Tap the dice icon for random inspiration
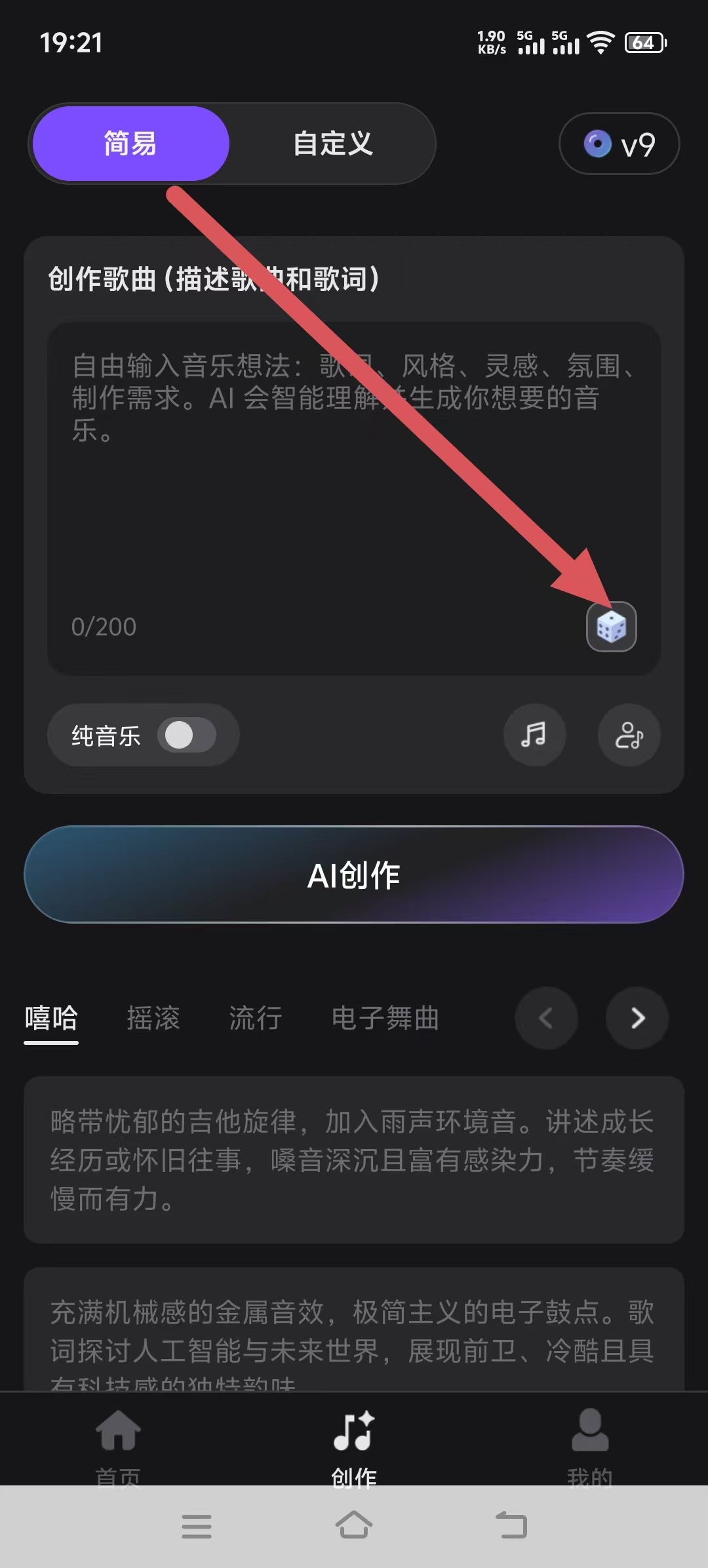This screenshot has height=1568, width=708. (611, 627)
